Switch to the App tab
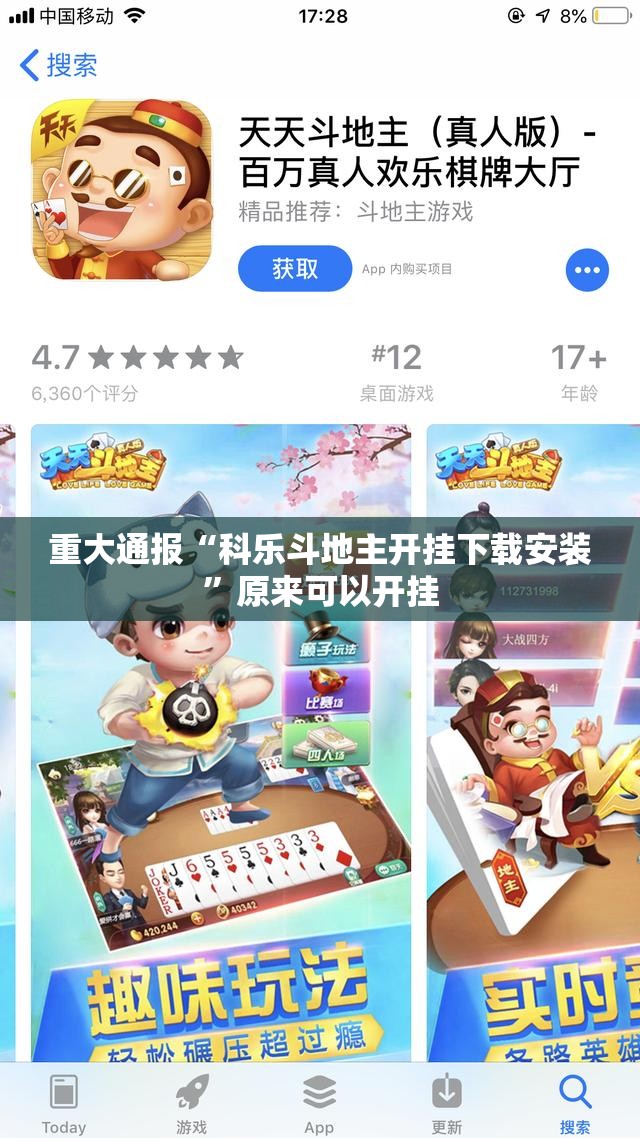This screenshot has height=1138, width=640. coord(319,1103)
